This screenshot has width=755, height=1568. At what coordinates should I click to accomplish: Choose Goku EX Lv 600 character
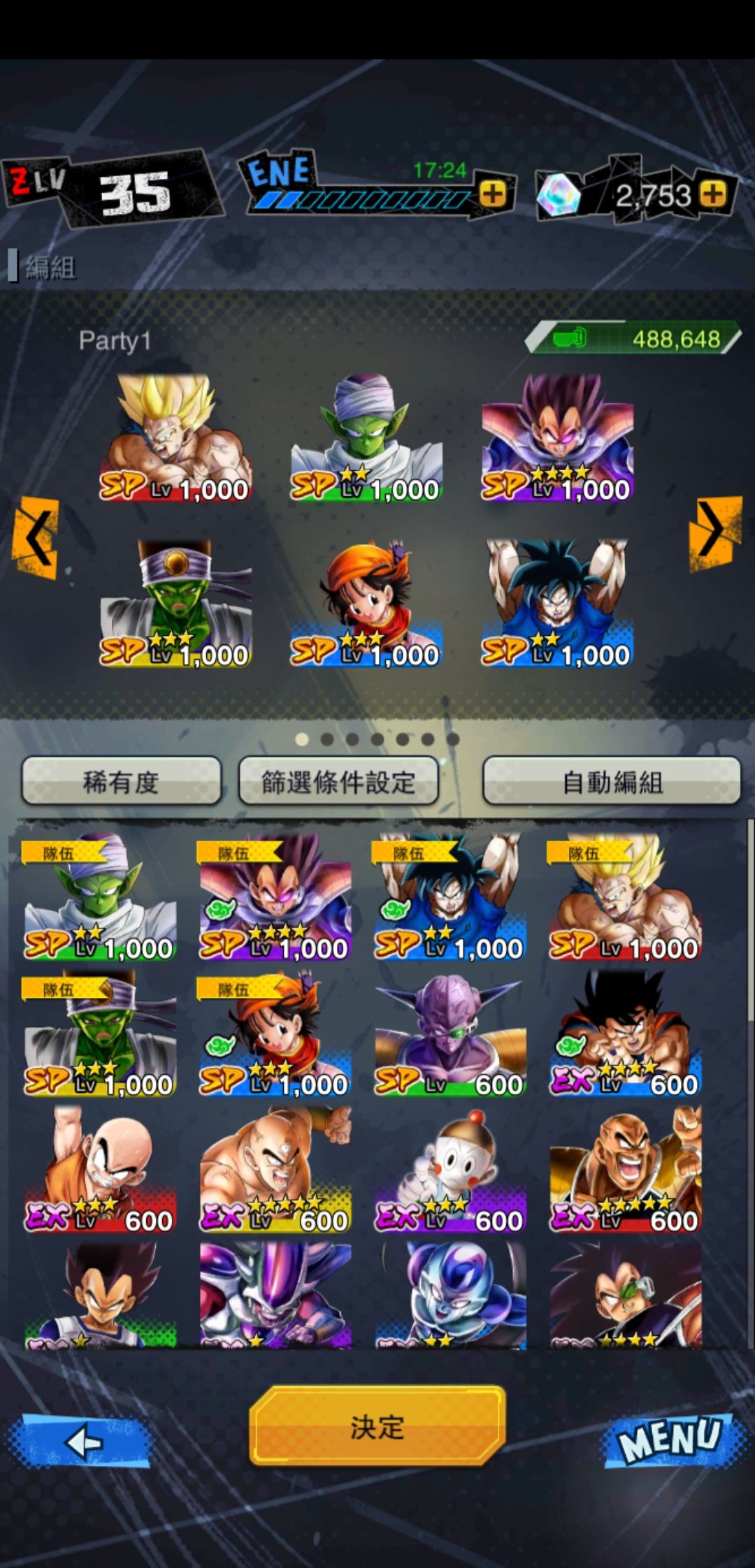pos(626,1035)
